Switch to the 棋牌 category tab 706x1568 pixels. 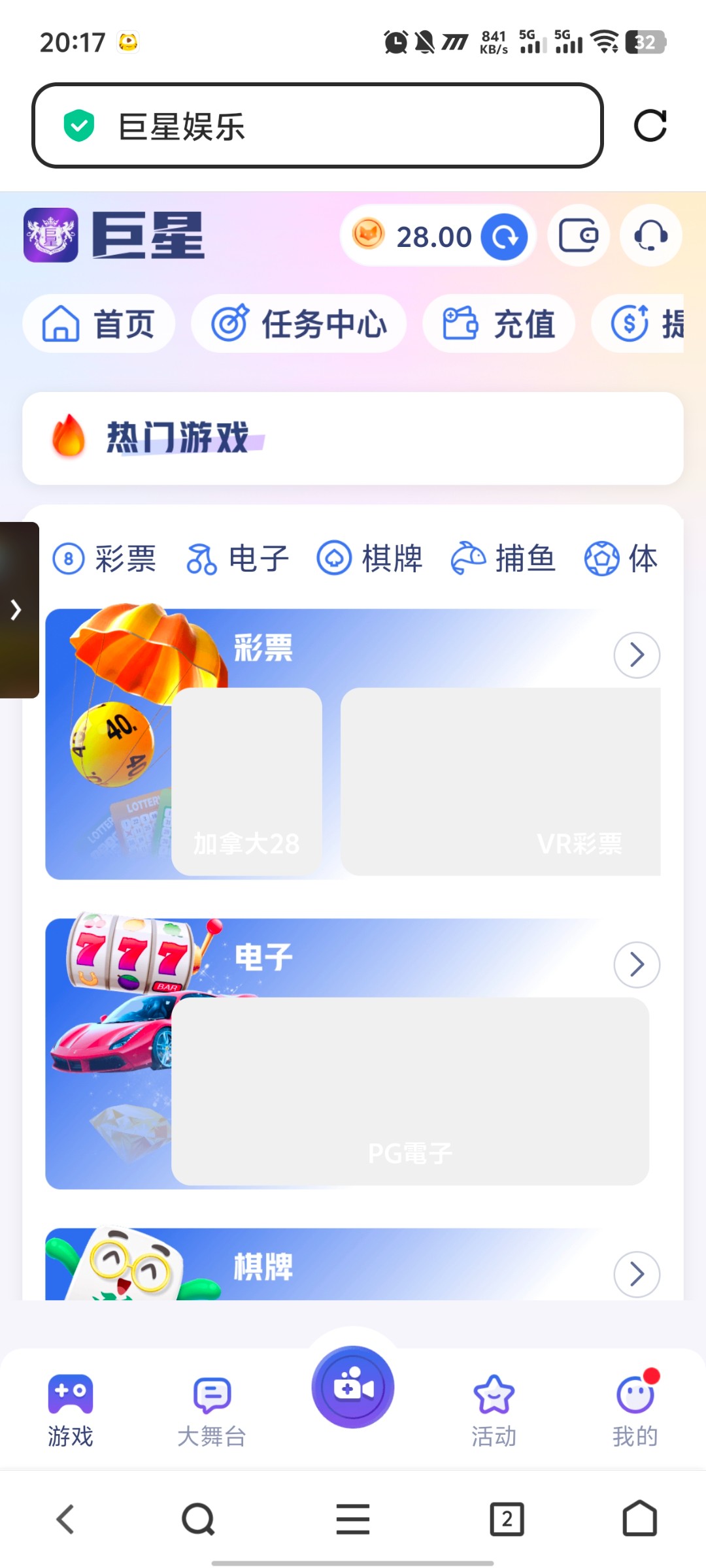[x=370, y=559]
